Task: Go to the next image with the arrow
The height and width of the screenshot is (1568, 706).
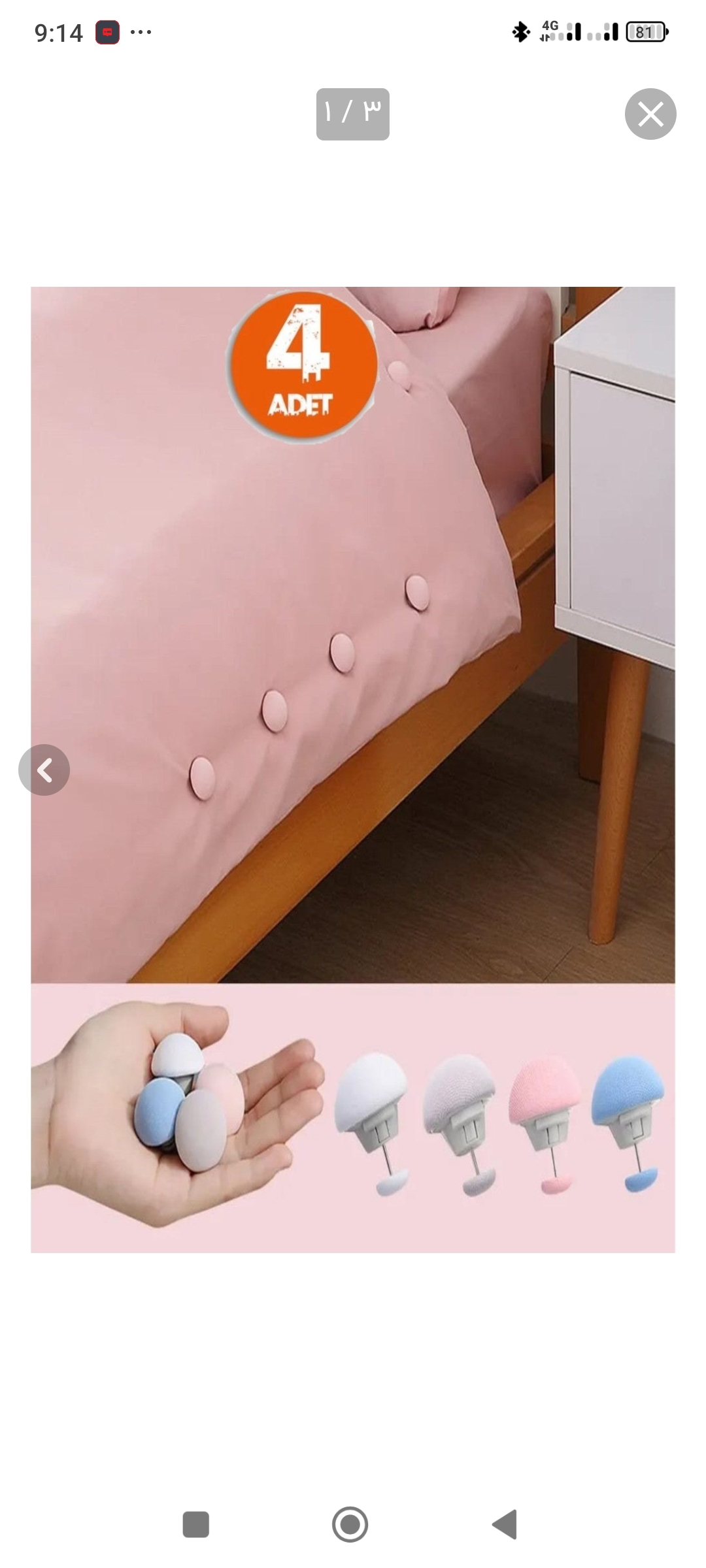Action: (x=44, y=770)
